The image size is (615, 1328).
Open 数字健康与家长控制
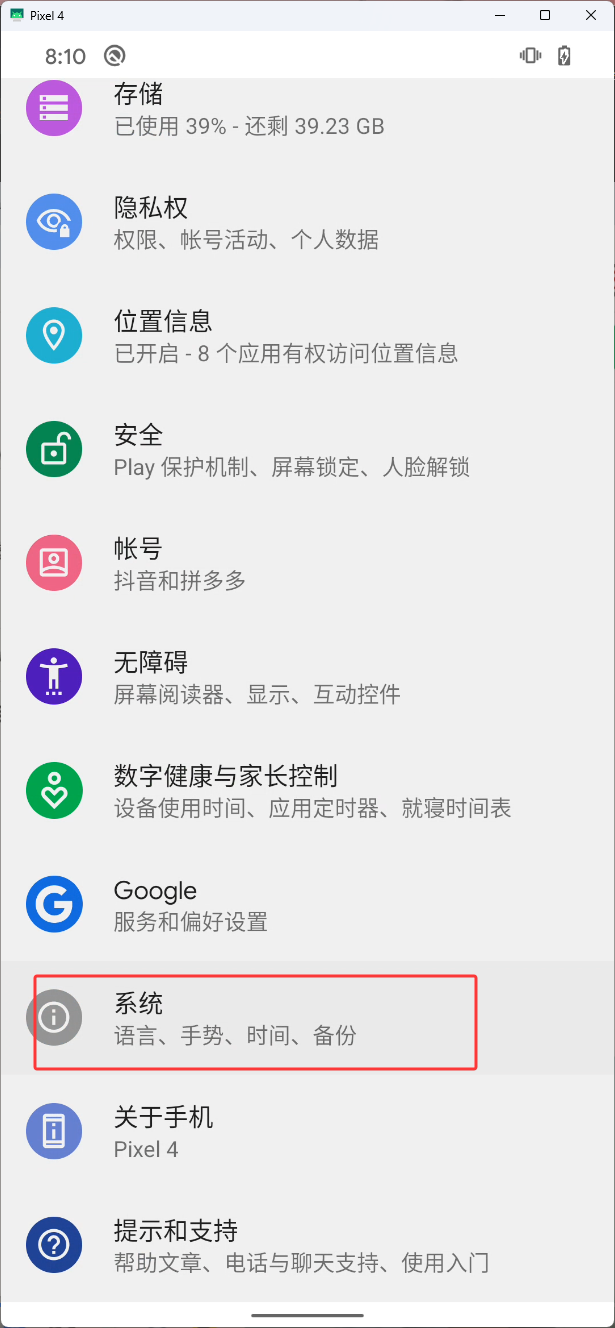(x=307, y=790)
